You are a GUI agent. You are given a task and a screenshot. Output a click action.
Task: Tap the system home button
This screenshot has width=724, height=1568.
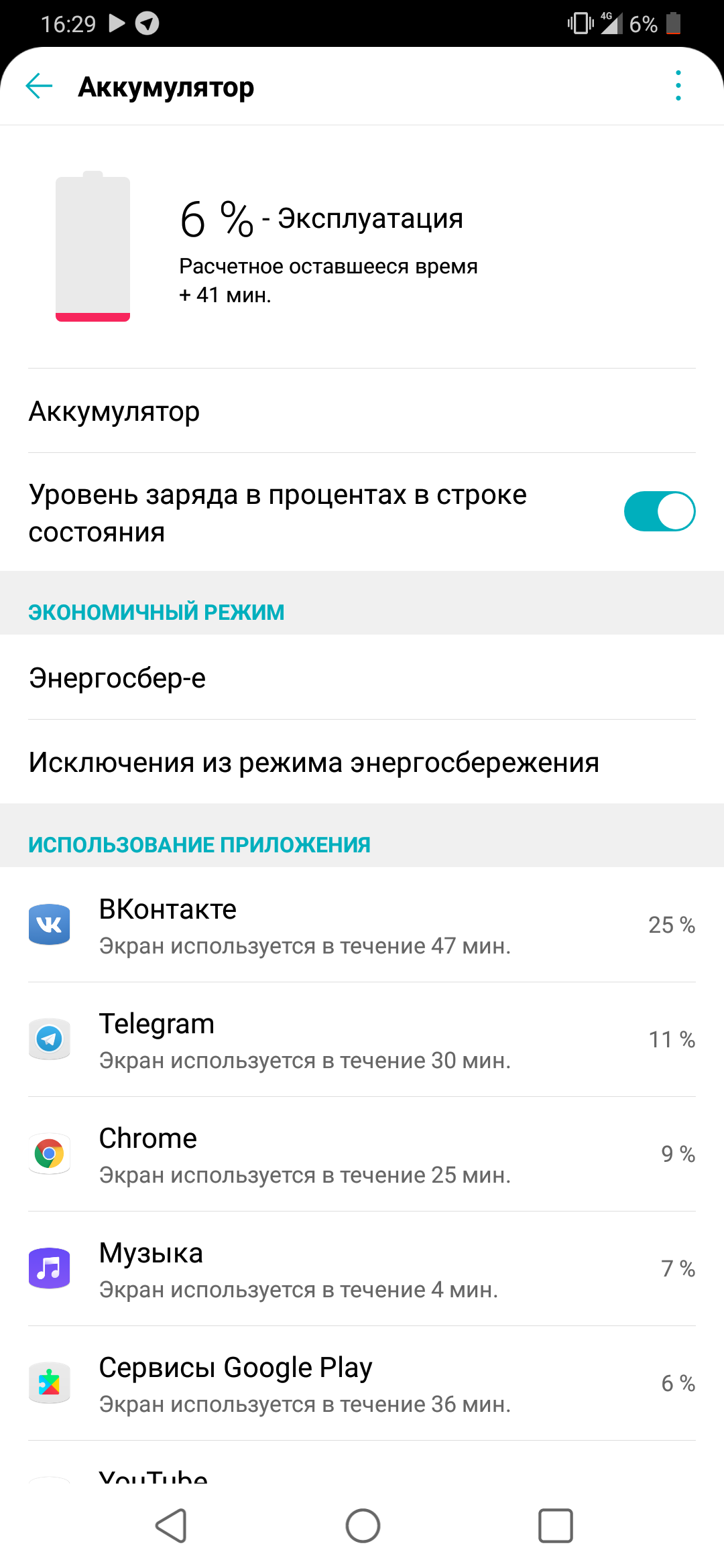click(363, 1526)
